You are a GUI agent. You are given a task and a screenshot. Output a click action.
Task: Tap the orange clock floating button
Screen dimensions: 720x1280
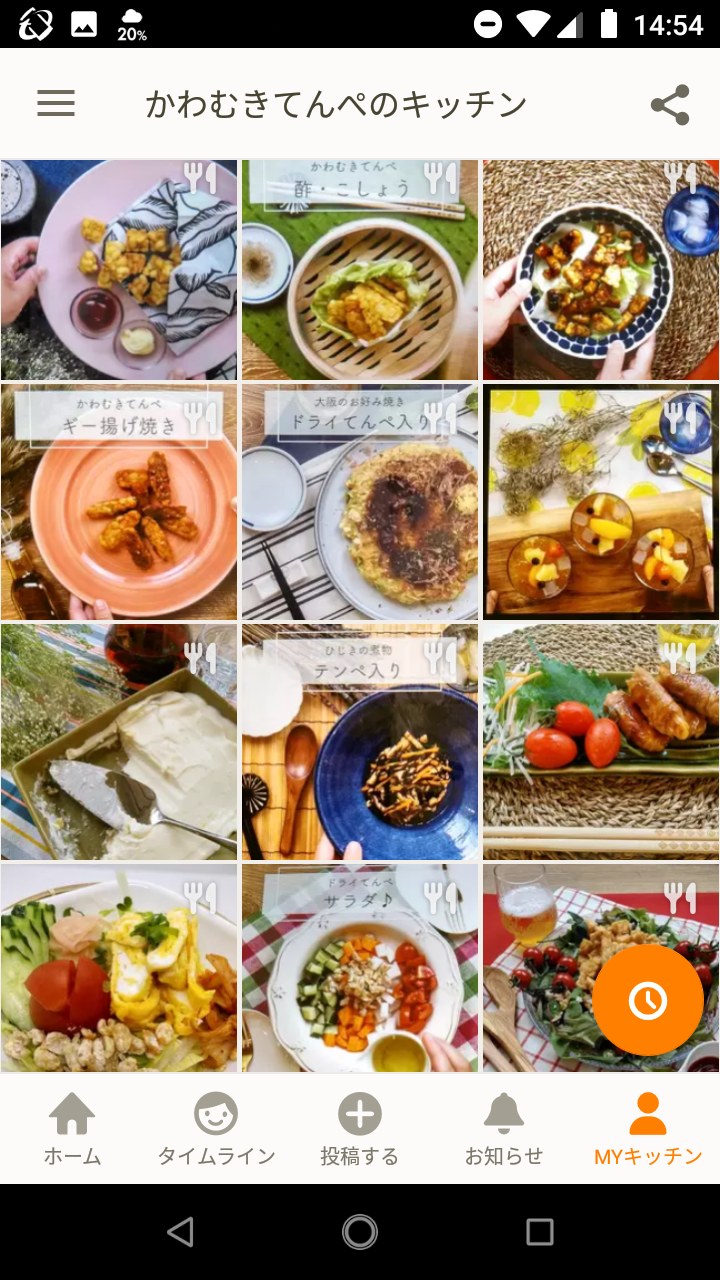click(647, 999)
